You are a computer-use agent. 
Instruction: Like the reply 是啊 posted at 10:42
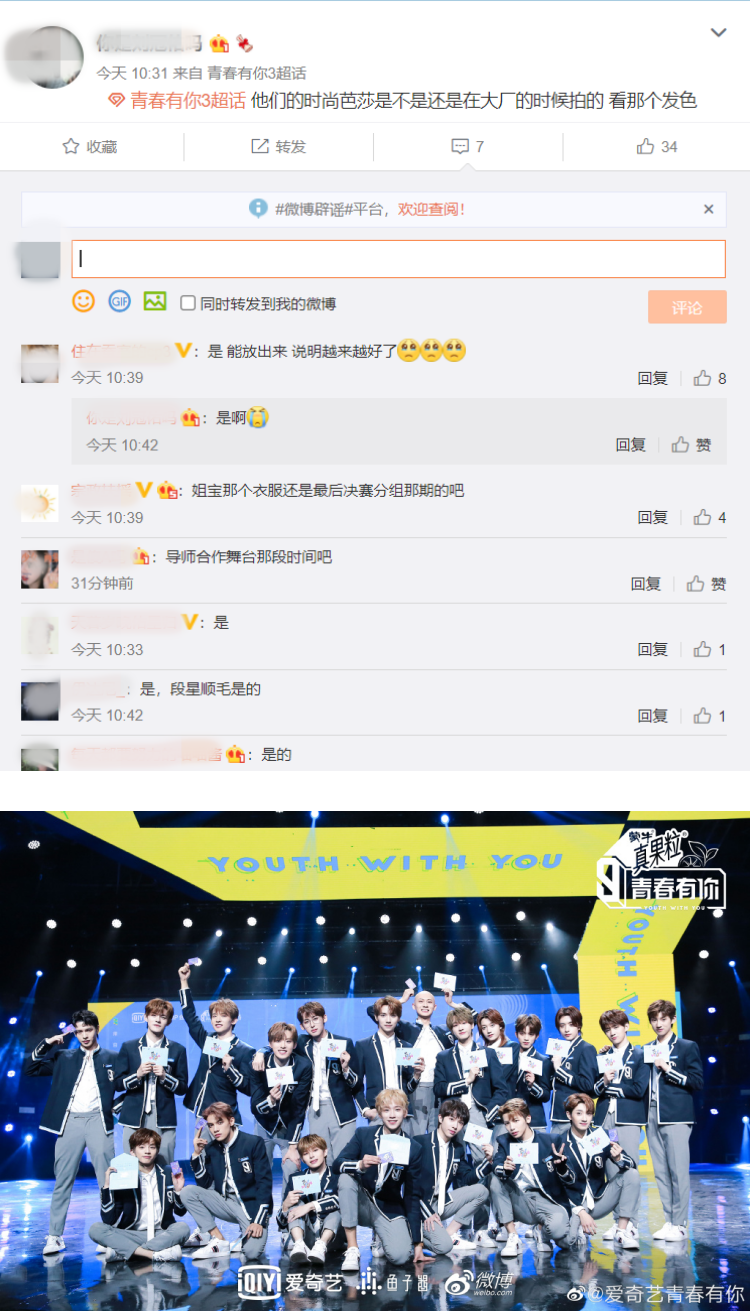pos(691,445)
